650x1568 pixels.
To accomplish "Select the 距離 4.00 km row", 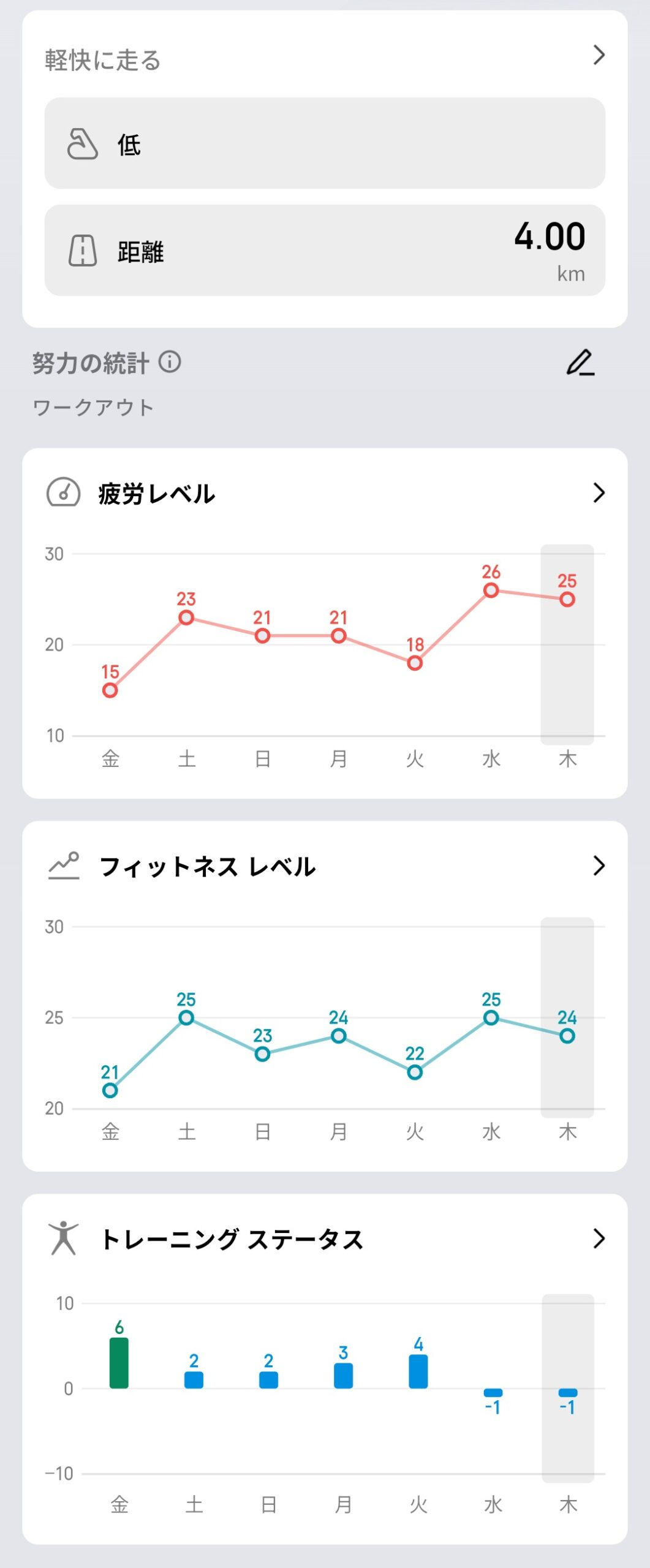I will pos(325,251).
